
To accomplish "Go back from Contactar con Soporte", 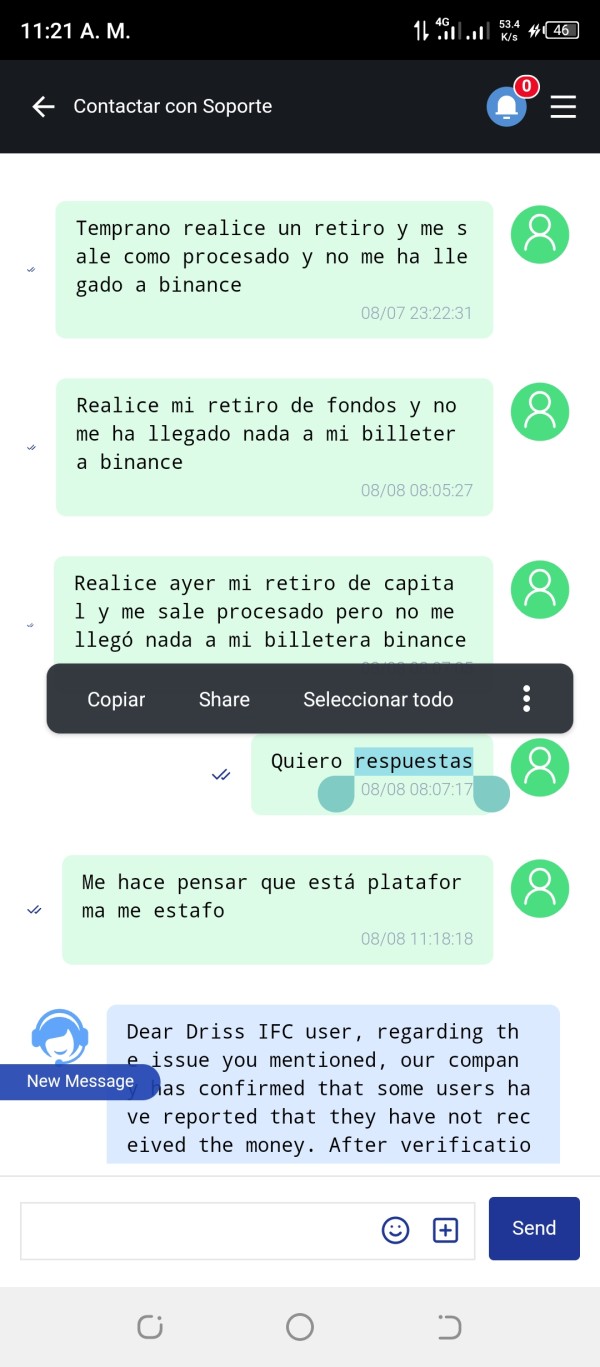I will (43, 107).
